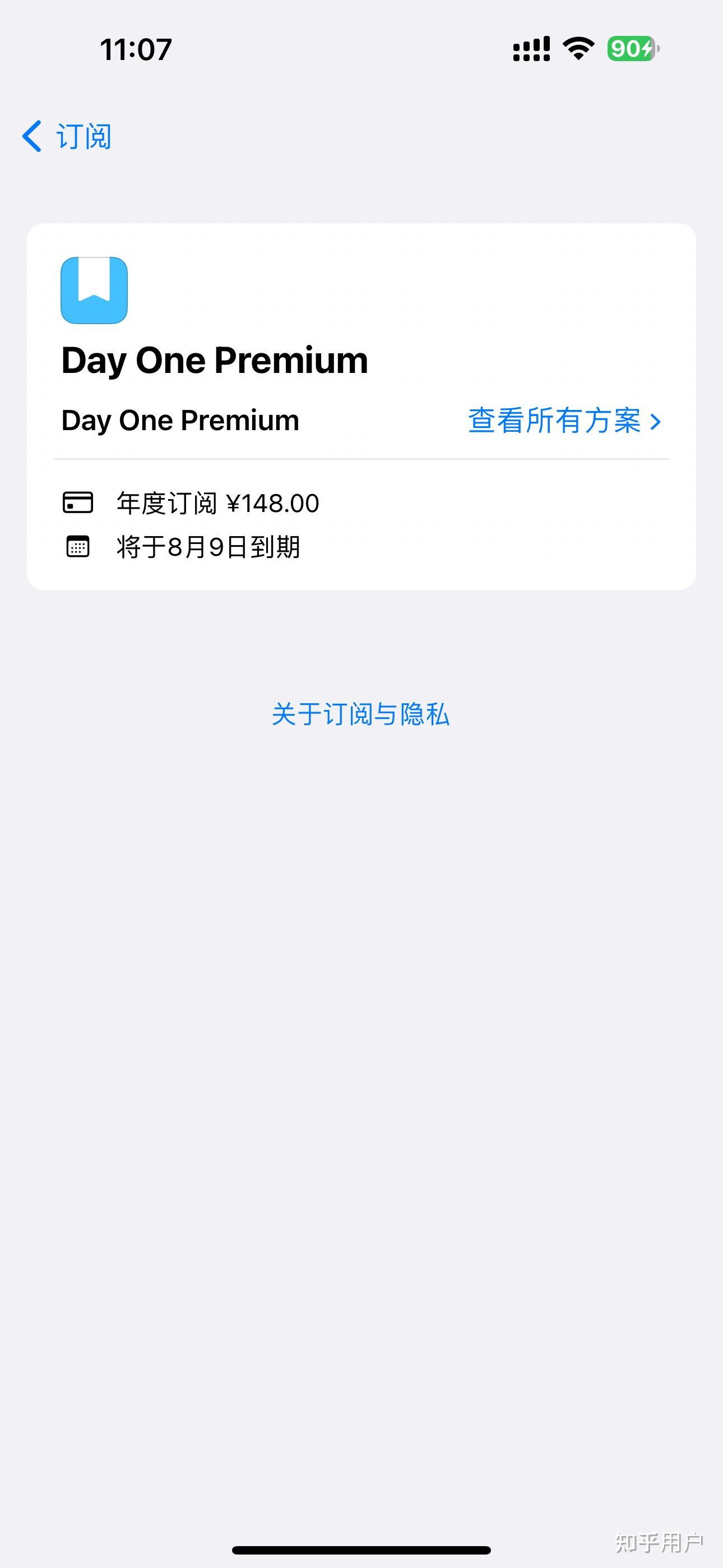Viewport: 723px width, 1568px height.
Task: Tap the 将于8月9日到期 expiry row
Action: 208,547
